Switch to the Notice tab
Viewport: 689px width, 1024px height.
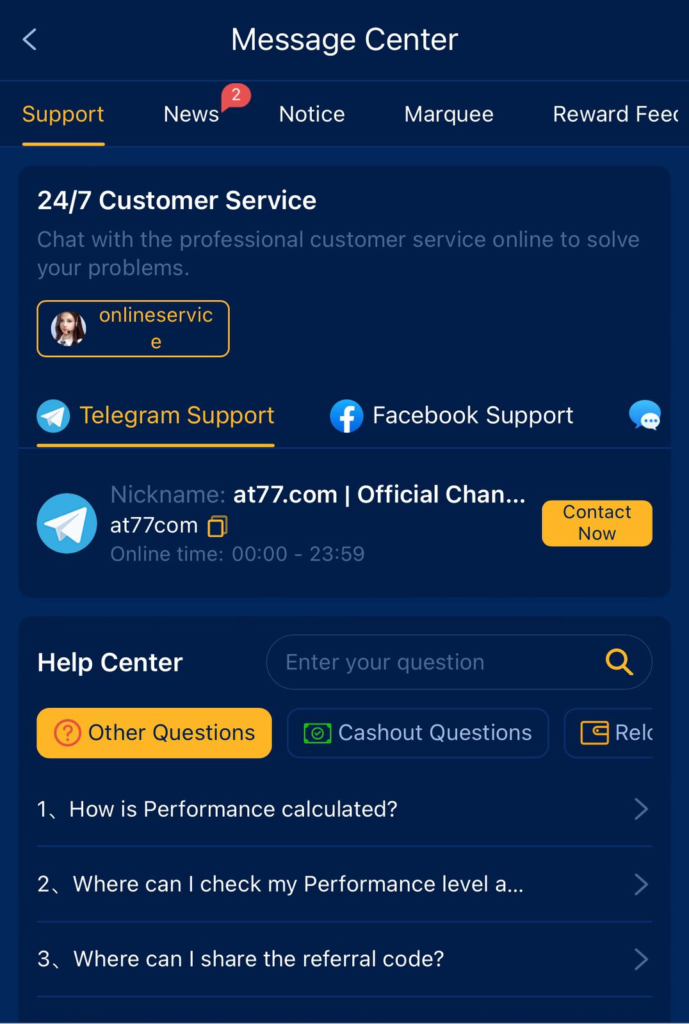pyautogui.click(x=312, y=114)
